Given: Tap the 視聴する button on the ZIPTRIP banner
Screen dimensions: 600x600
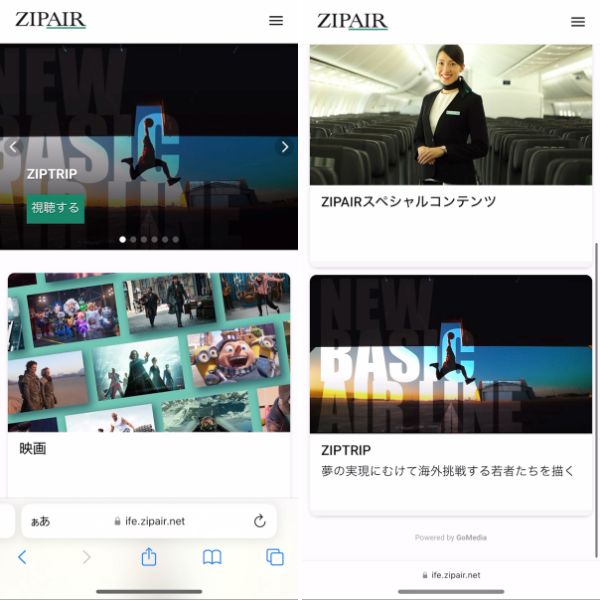Looking at the screenshot, I should point(55,208).
